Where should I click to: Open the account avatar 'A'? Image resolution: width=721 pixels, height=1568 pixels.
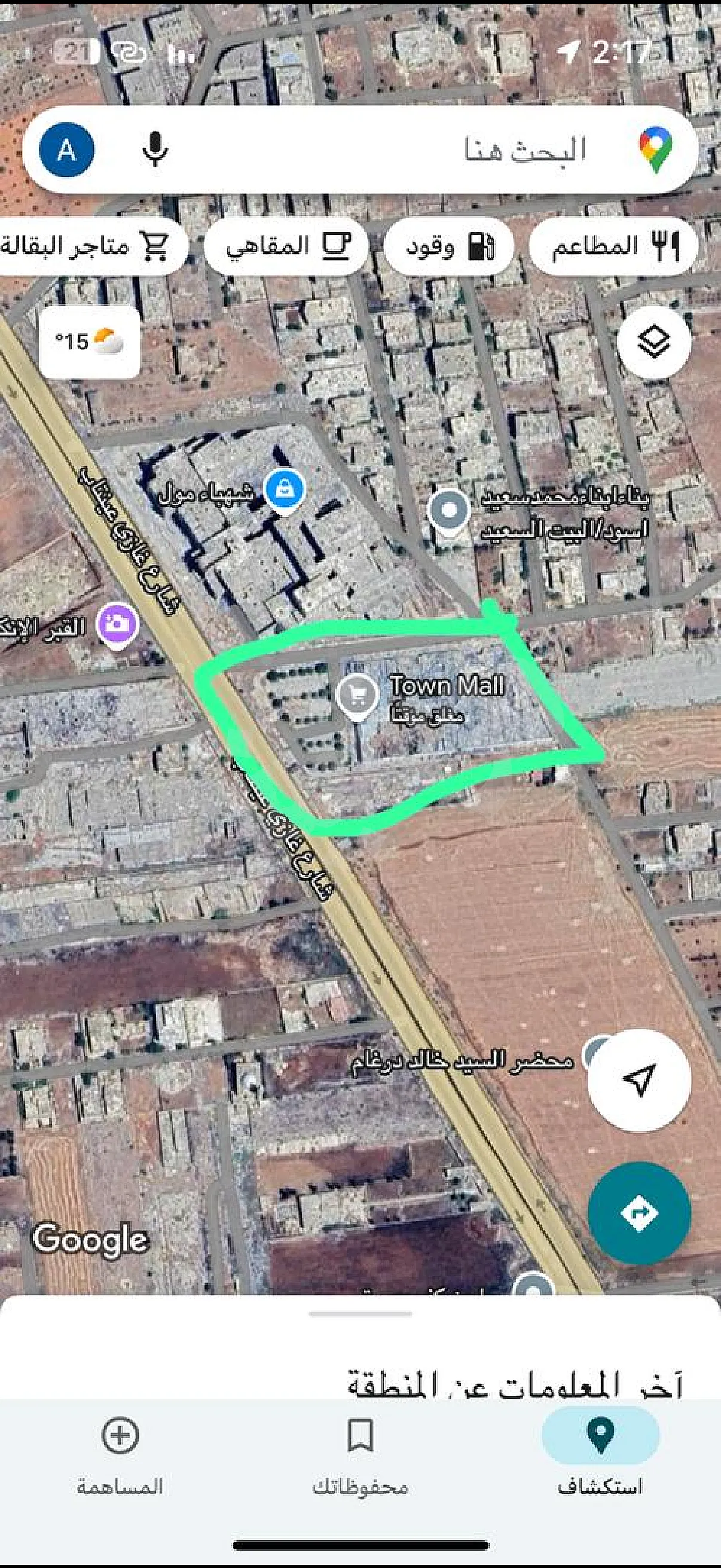(67, 150)
